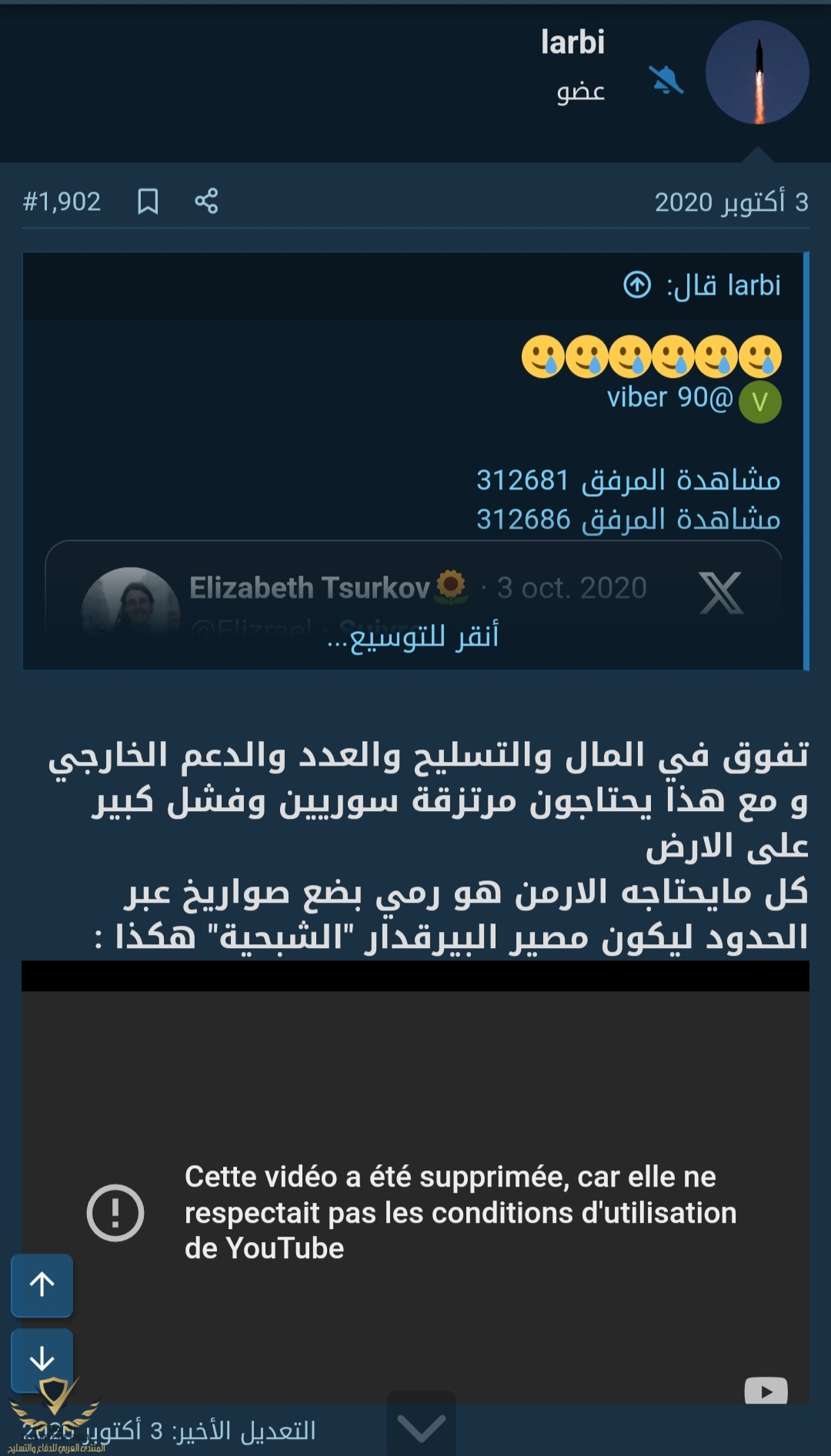
Task: Open the post date 3 October 2020
Action: 730,202
